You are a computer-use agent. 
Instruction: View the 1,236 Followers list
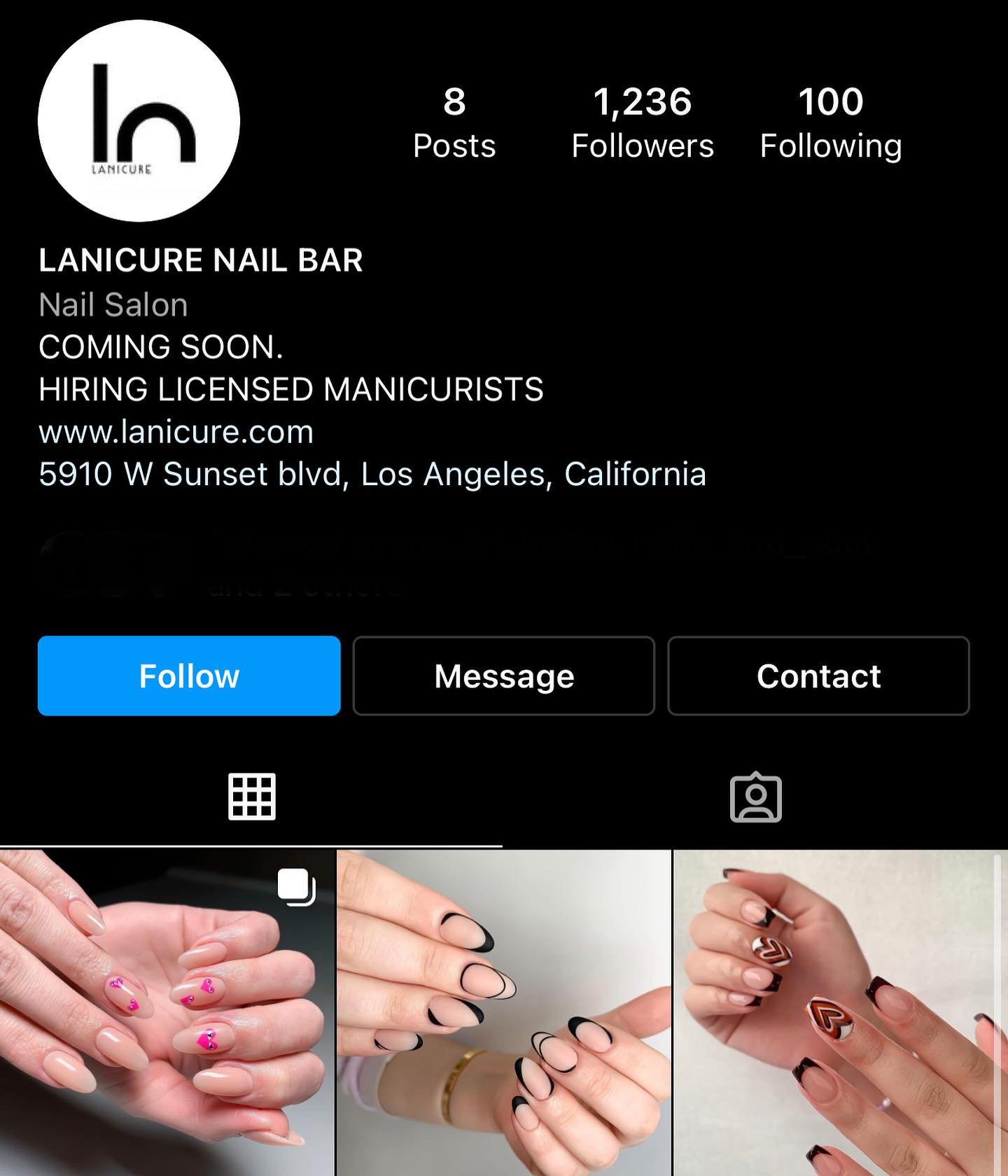642,123
